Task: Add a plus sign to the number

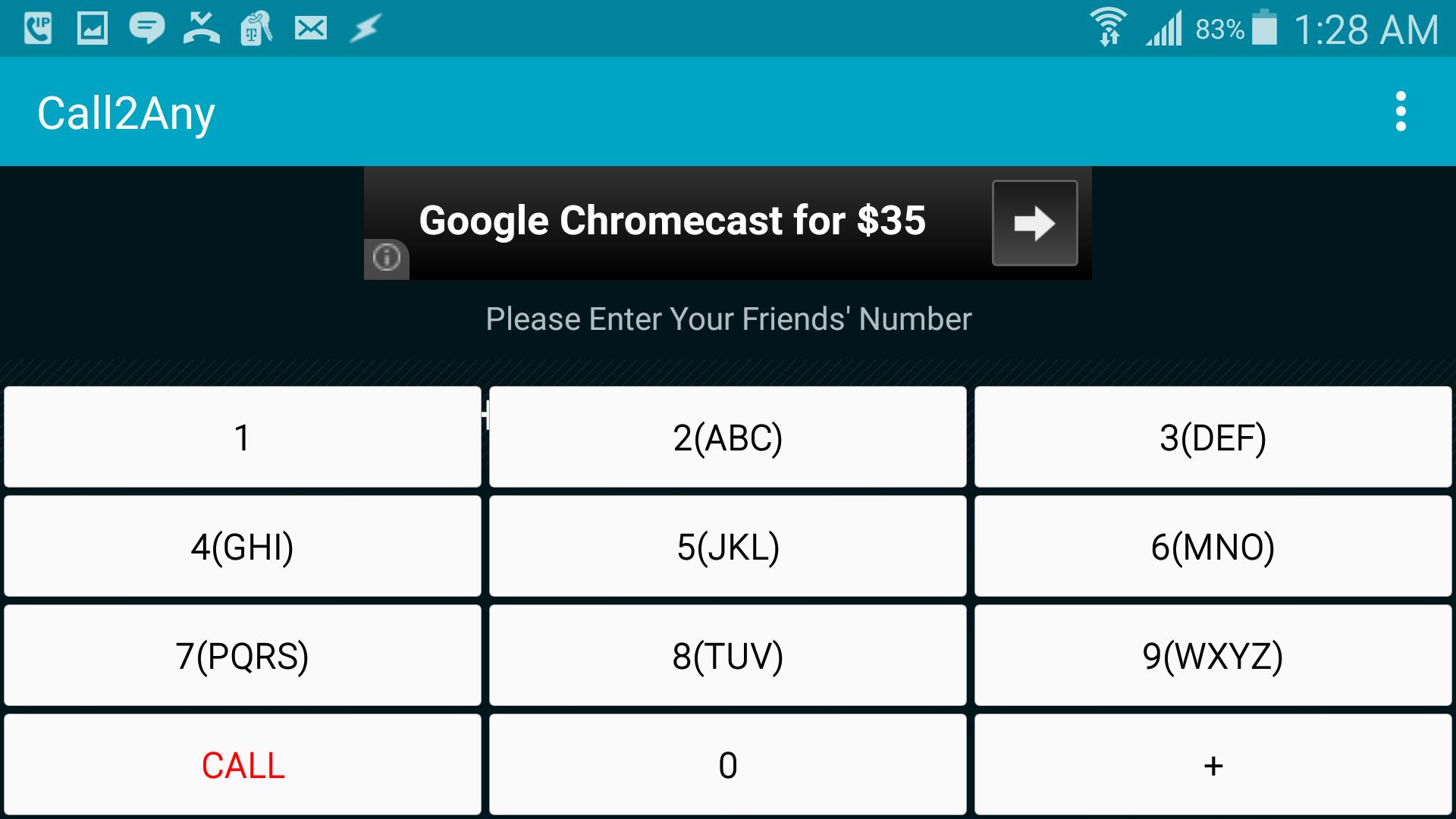Action: coord(1213,765)
